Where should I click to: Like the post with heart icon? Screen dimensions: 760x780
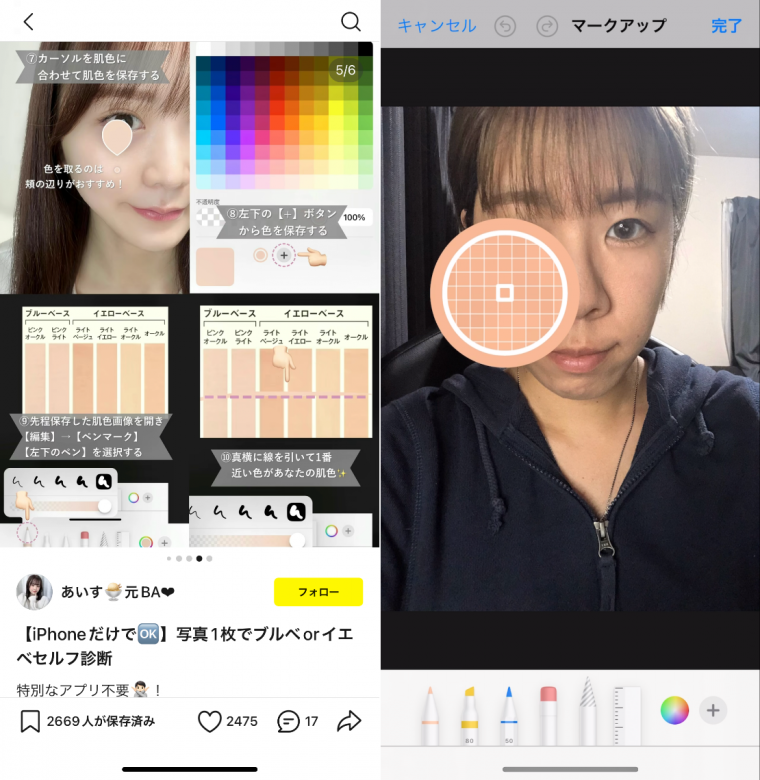pyautogui.click(x=209, y=721)
